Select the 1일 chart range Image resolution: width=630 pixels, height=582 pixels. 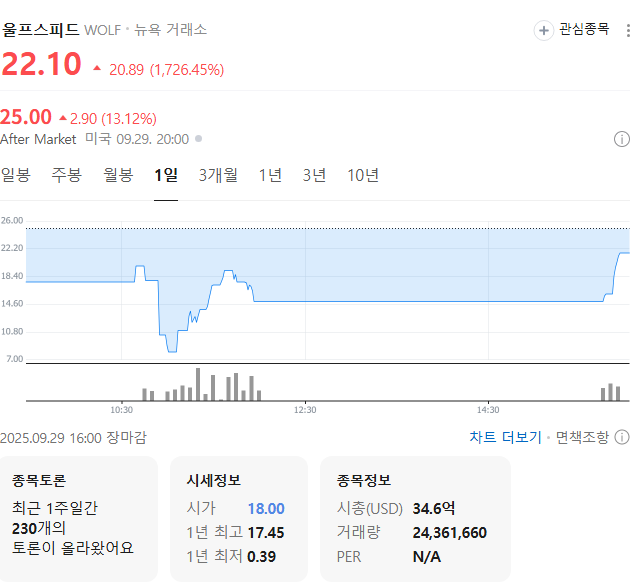coord(165,176)
